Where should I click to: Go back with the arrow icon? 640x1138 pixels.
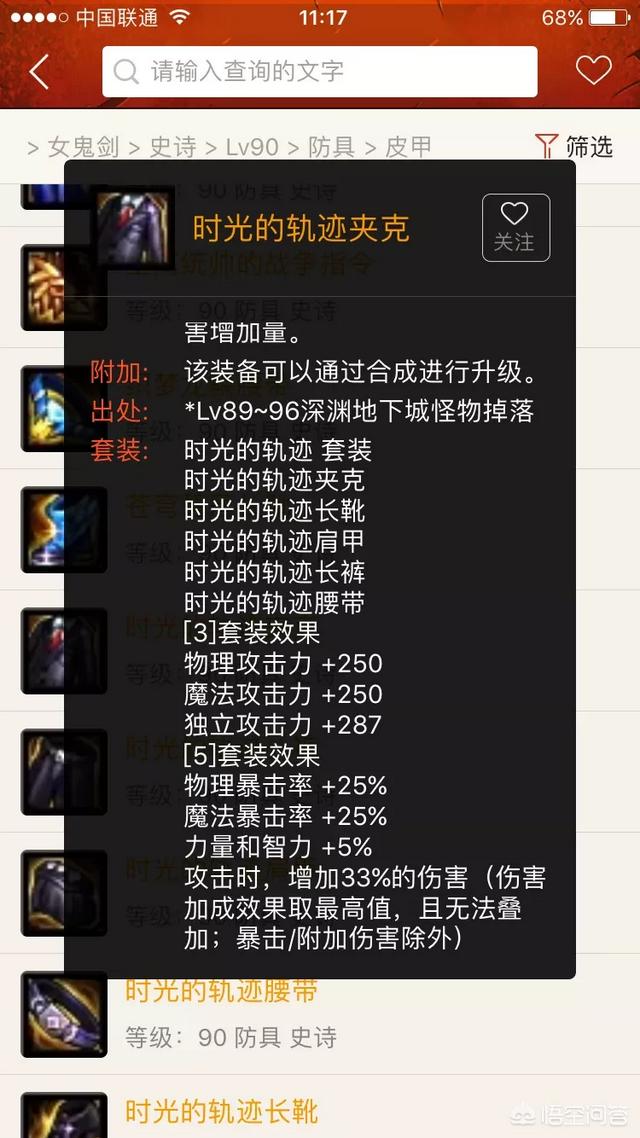pos(40,72)
